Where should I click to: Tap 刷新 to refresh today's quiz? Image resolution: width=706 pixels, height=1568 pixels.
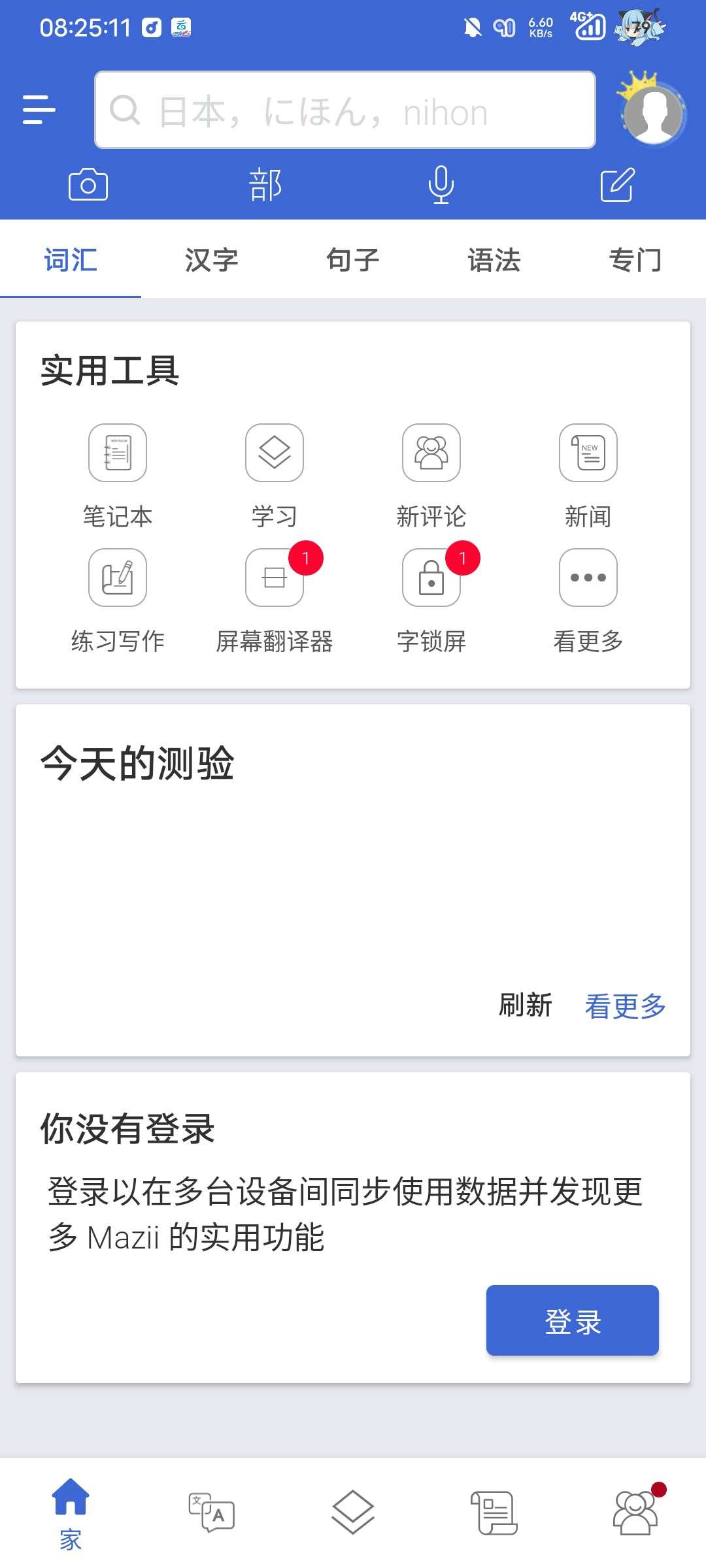coord(526,1005)
